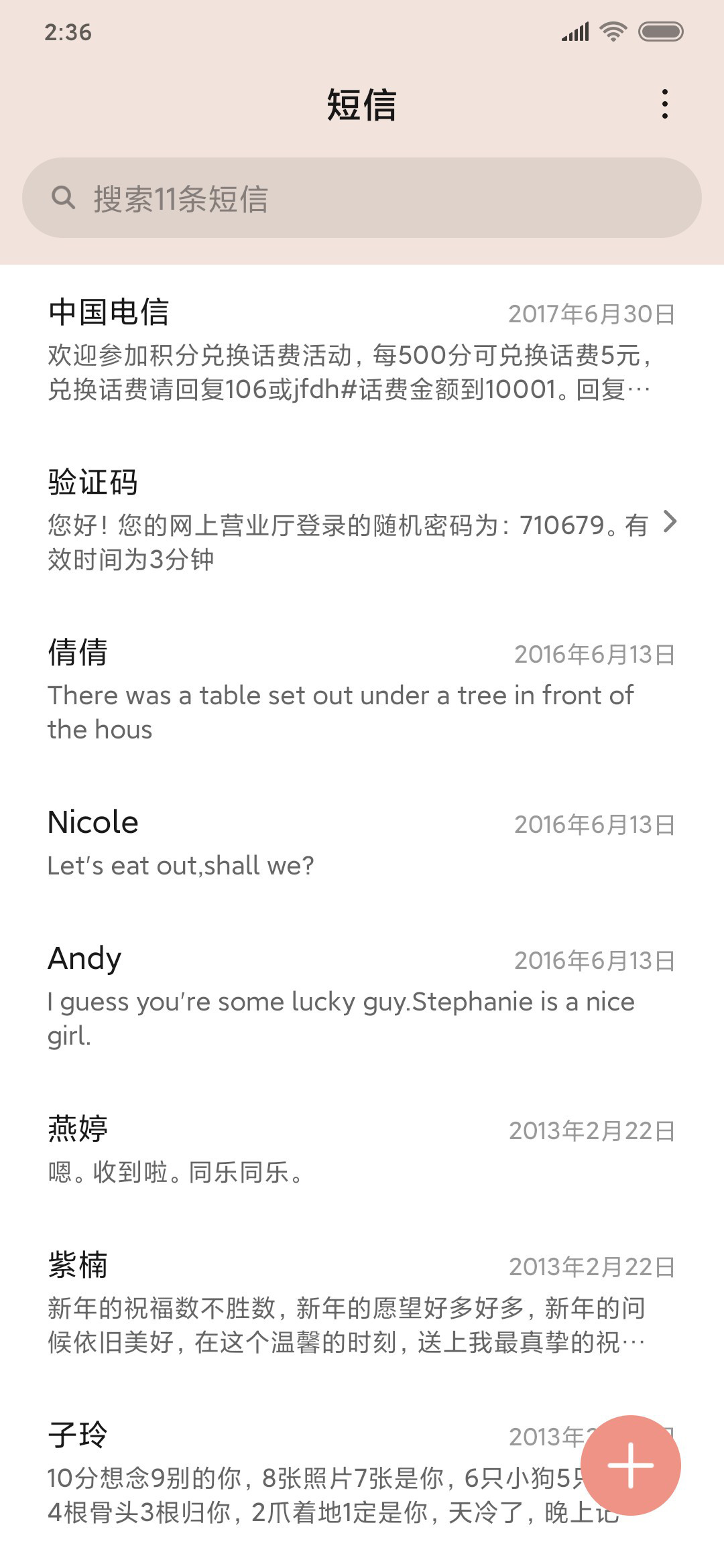Image resolution: width=724 pixels, height=1568 pixels.
Task: Open Nicole's message thread
Action: coord(362,843)
